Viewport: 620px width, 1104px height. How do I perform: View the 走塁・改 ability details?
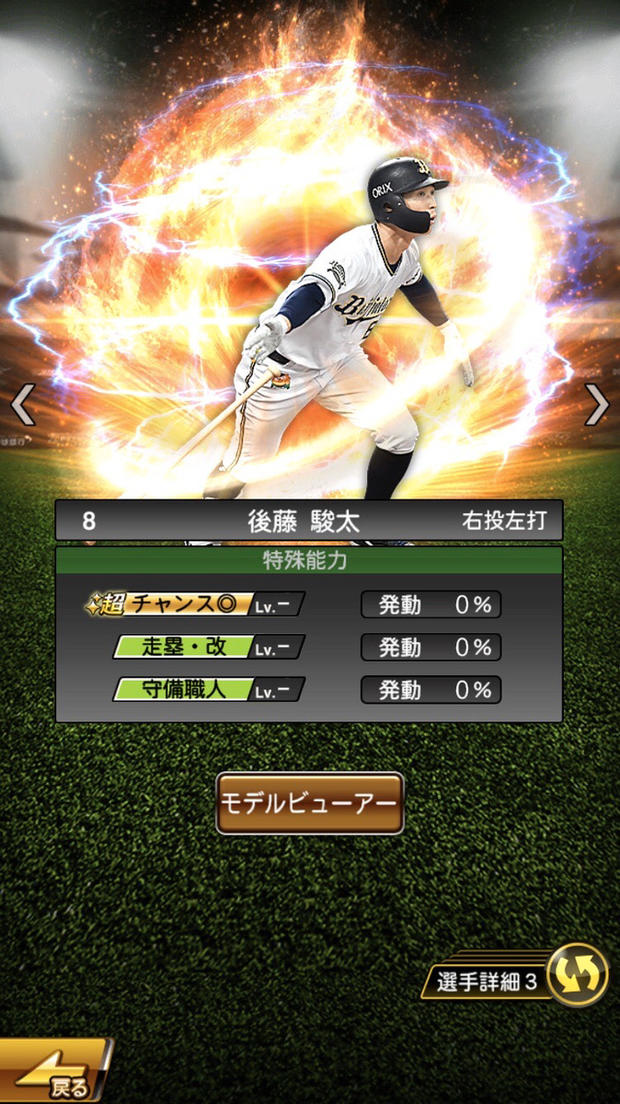(x=208, y=647)
